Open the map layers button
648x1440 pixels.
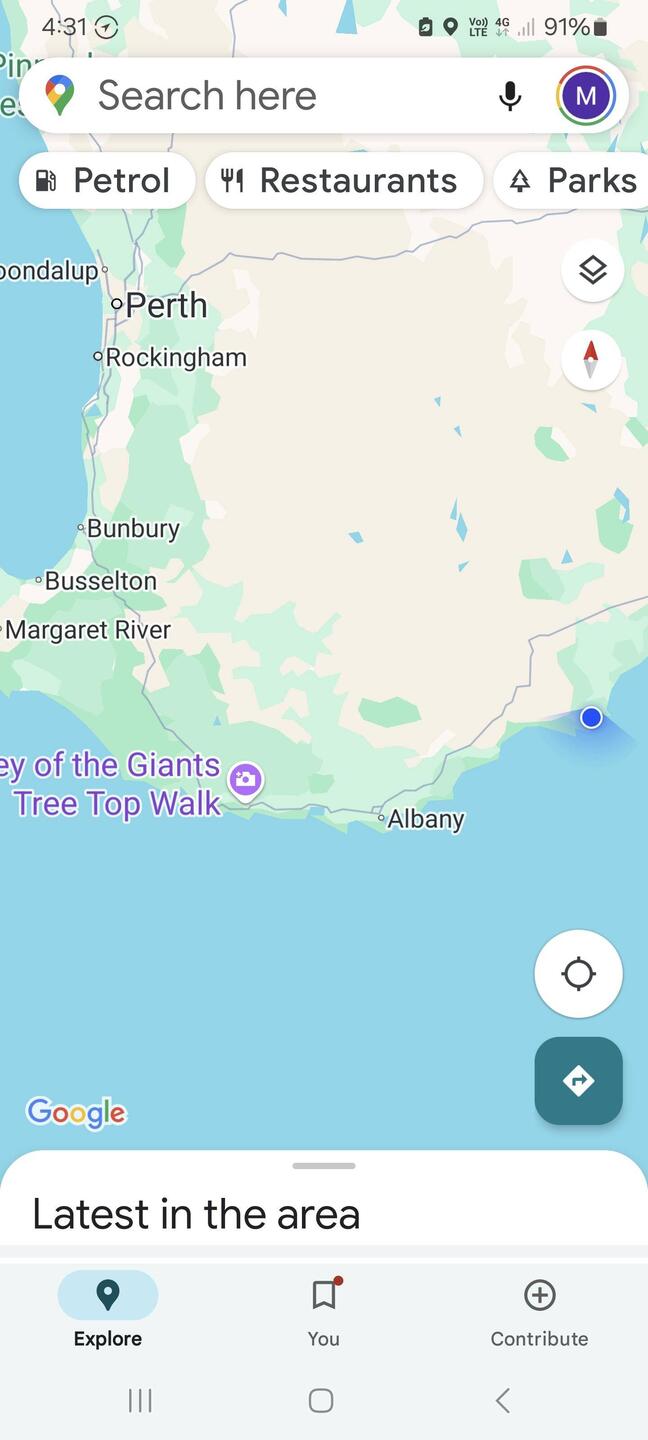[592, 270]
